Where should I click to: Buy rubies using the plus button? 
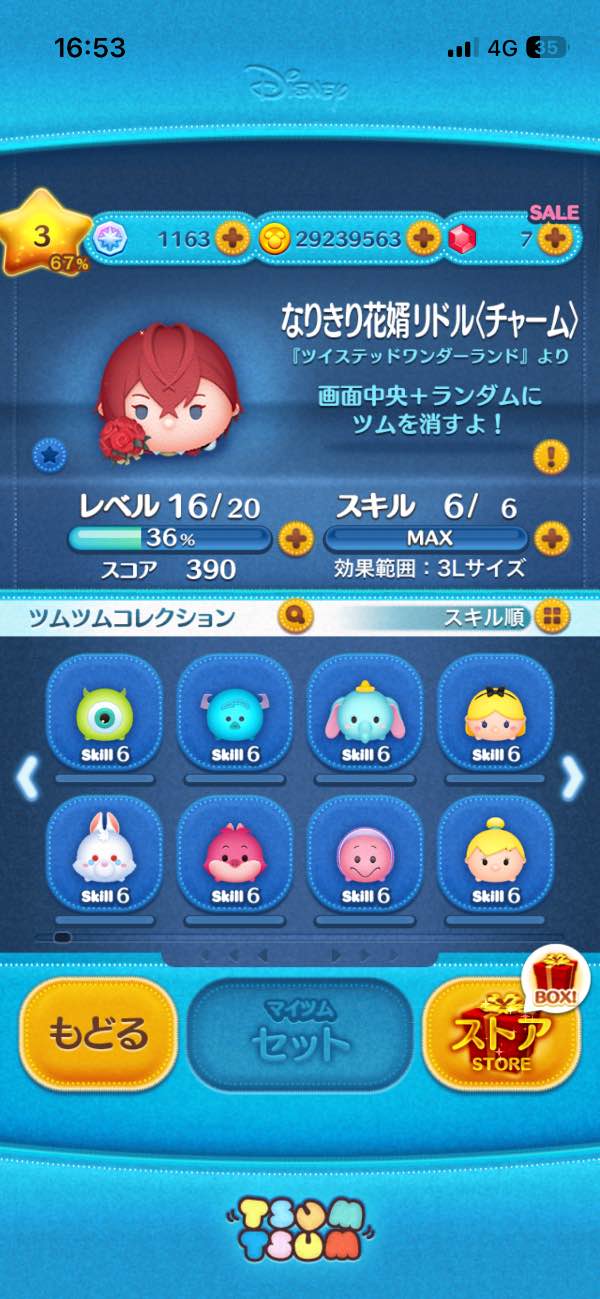tap(555, 238)
